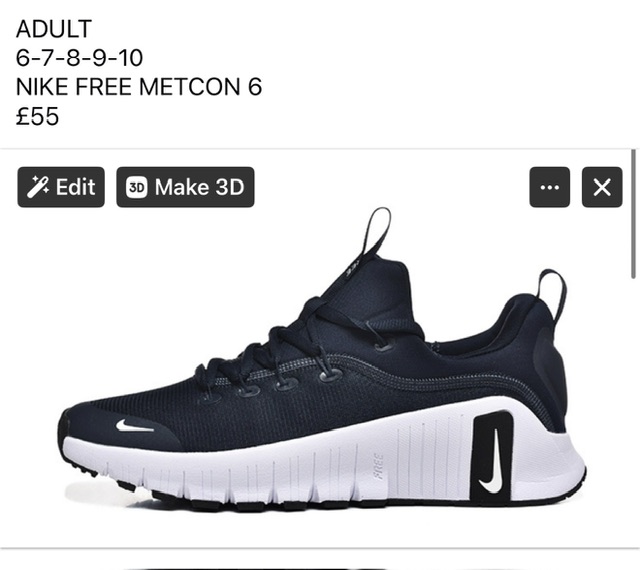Remove the photo with the X button

602,187
